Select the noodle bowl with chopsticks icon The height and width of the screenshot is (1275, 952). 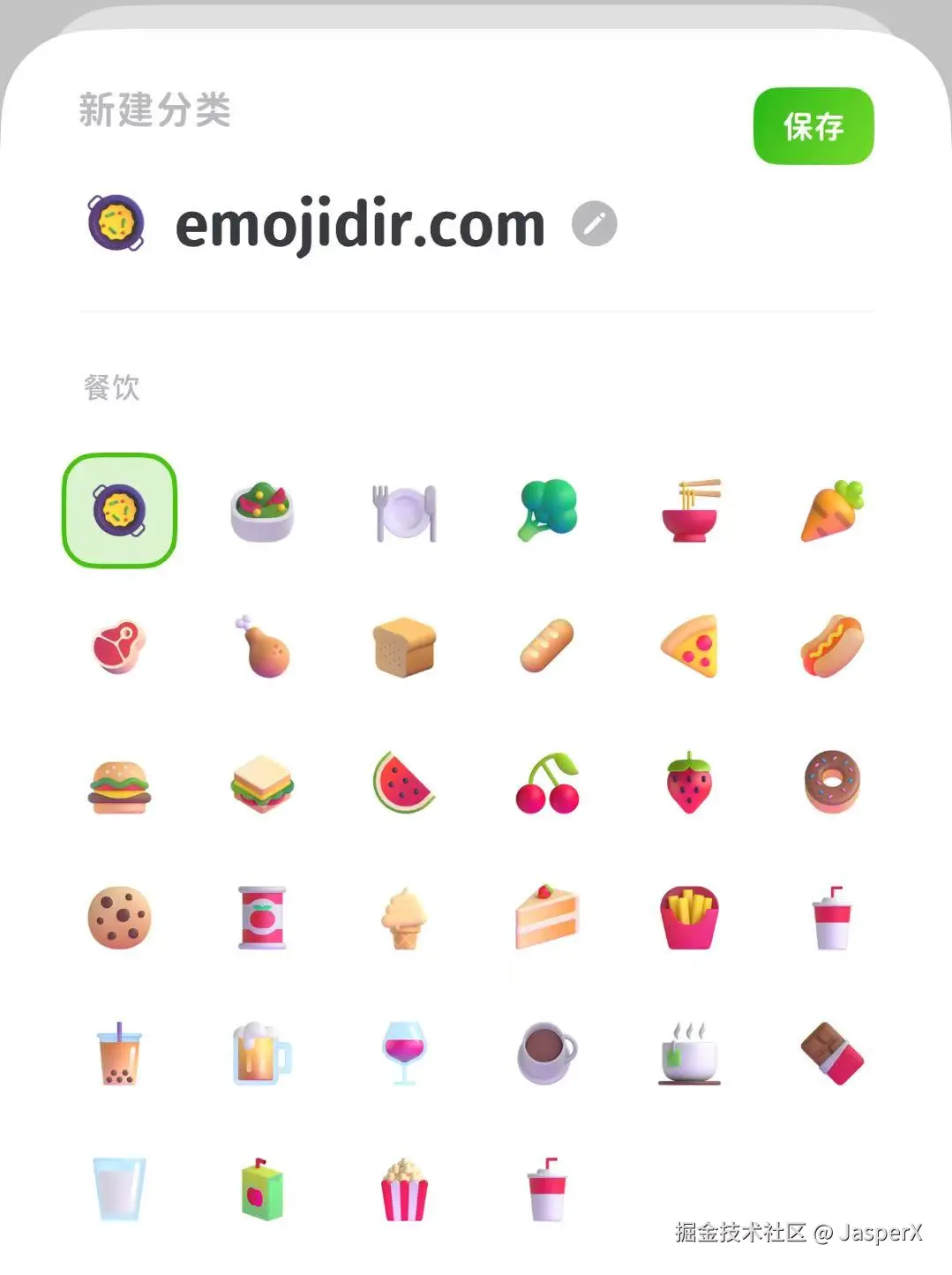tap(690, 511)
